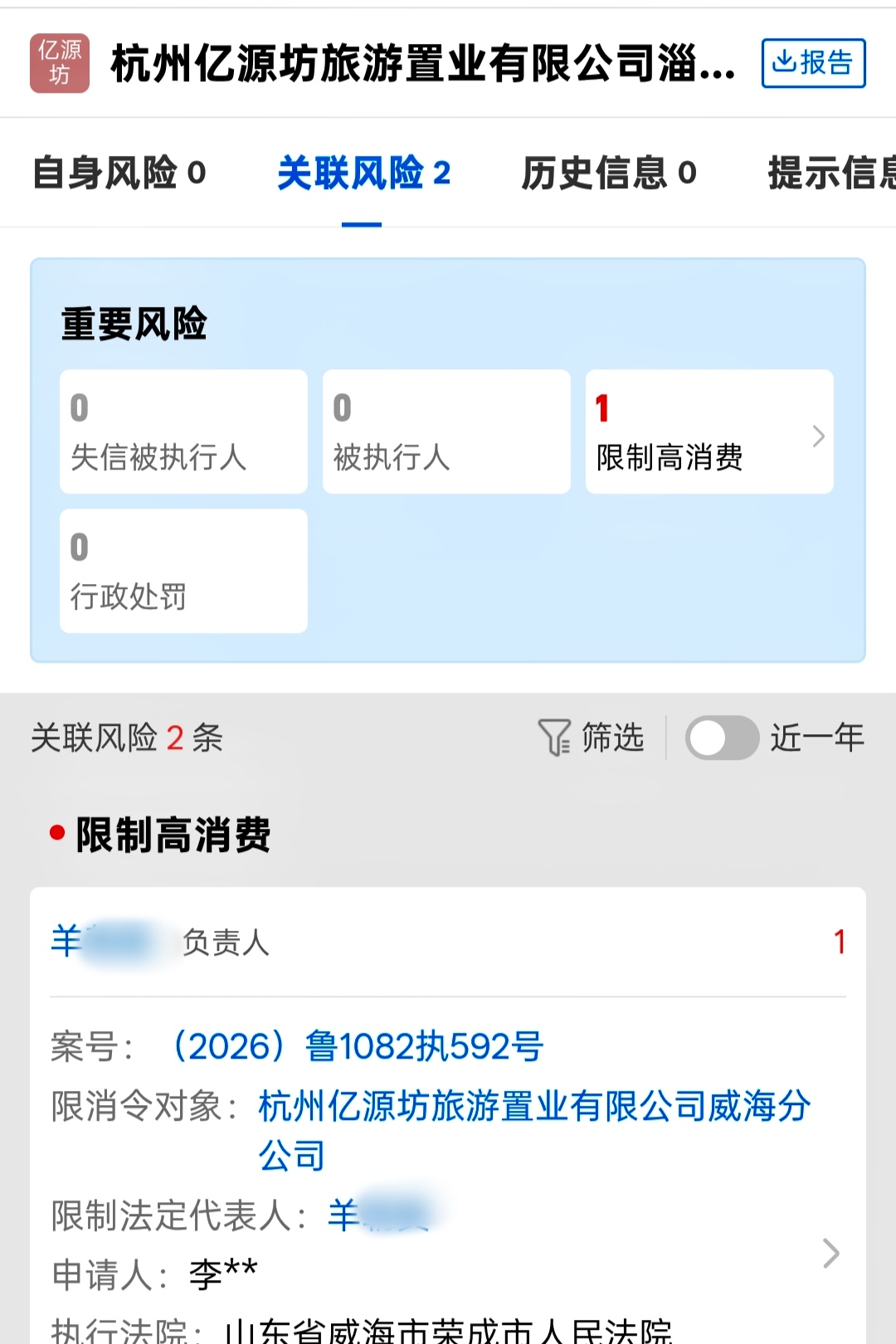Viewport: 896px width, 1344px height.
Task: Tap the 失信被执行人 card
Action: tap(183, 432)
